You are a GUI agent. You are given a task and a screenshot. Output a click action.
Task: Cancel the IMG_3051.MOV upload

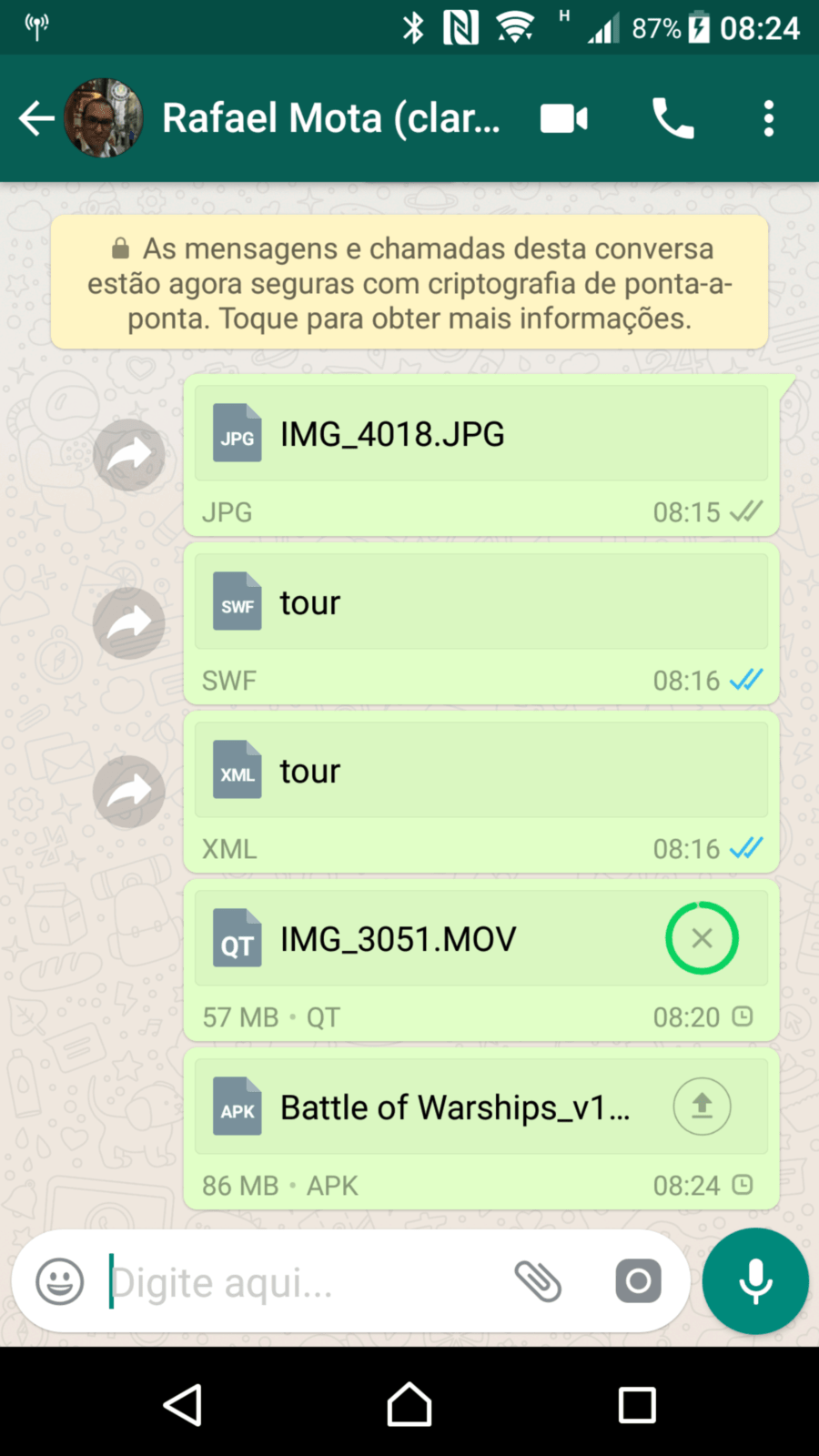tap(702, 938)
